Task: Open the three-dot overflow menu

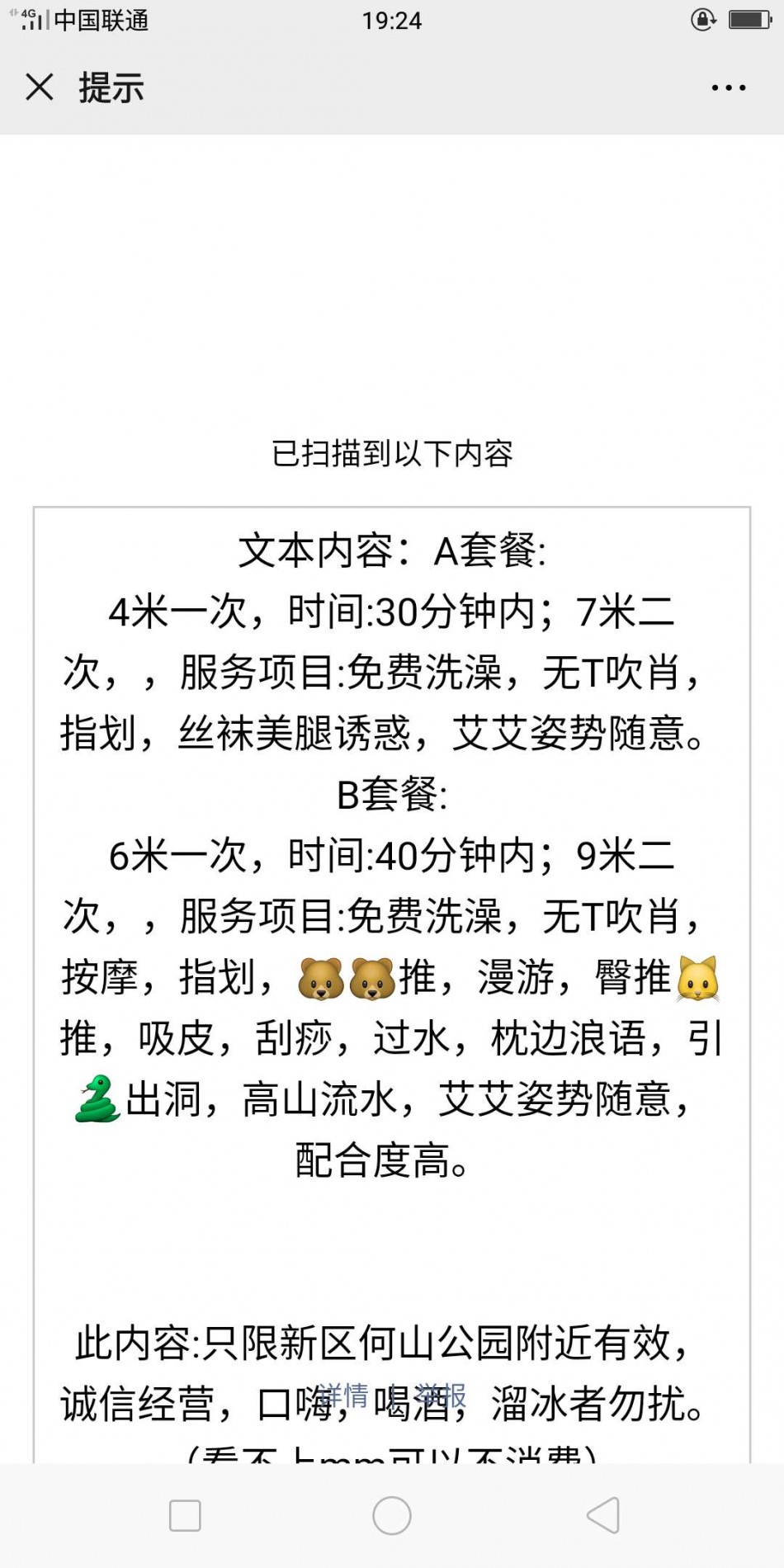Action: tap(729, 87)
